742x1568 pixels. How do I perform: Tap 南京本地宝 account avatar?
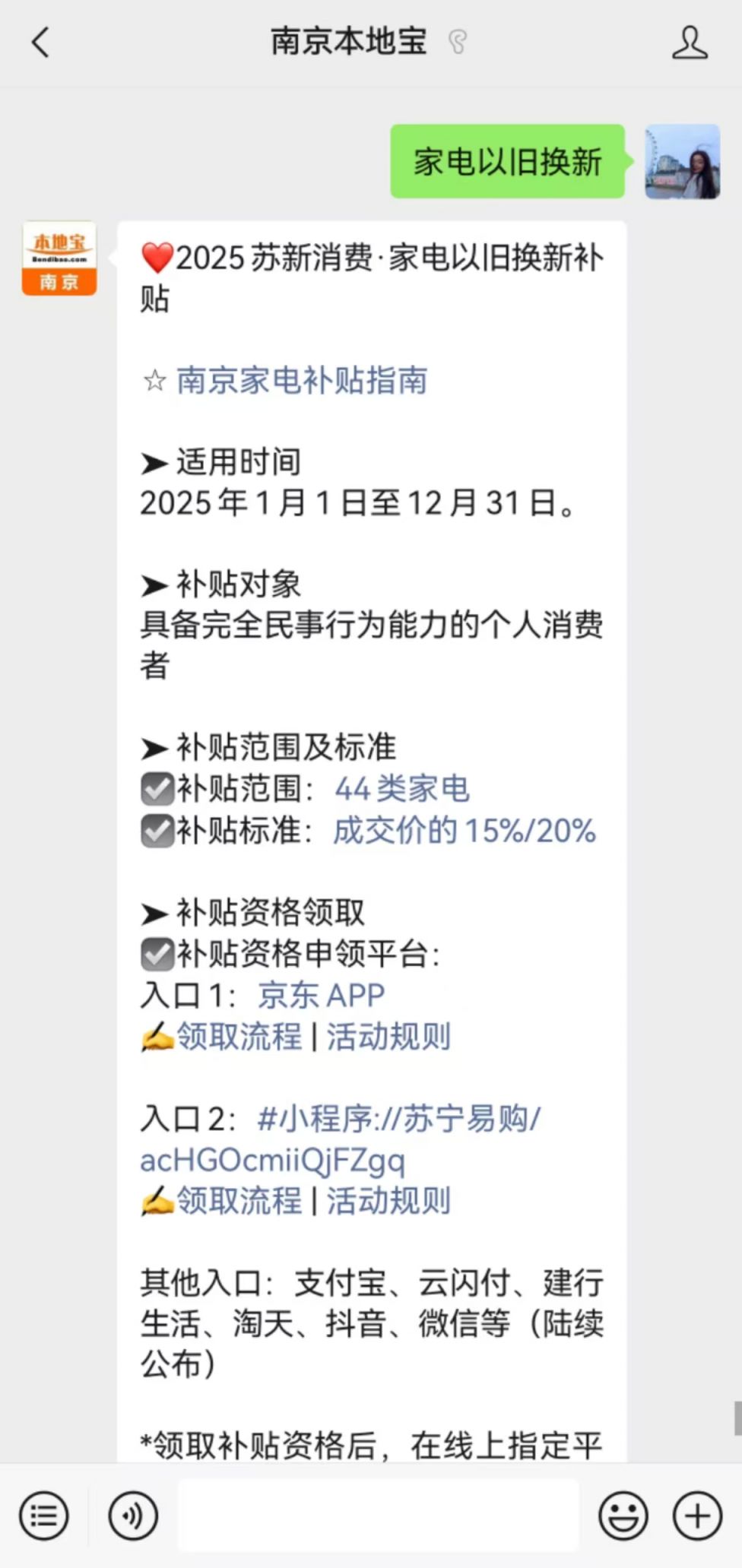click(59, 258)
